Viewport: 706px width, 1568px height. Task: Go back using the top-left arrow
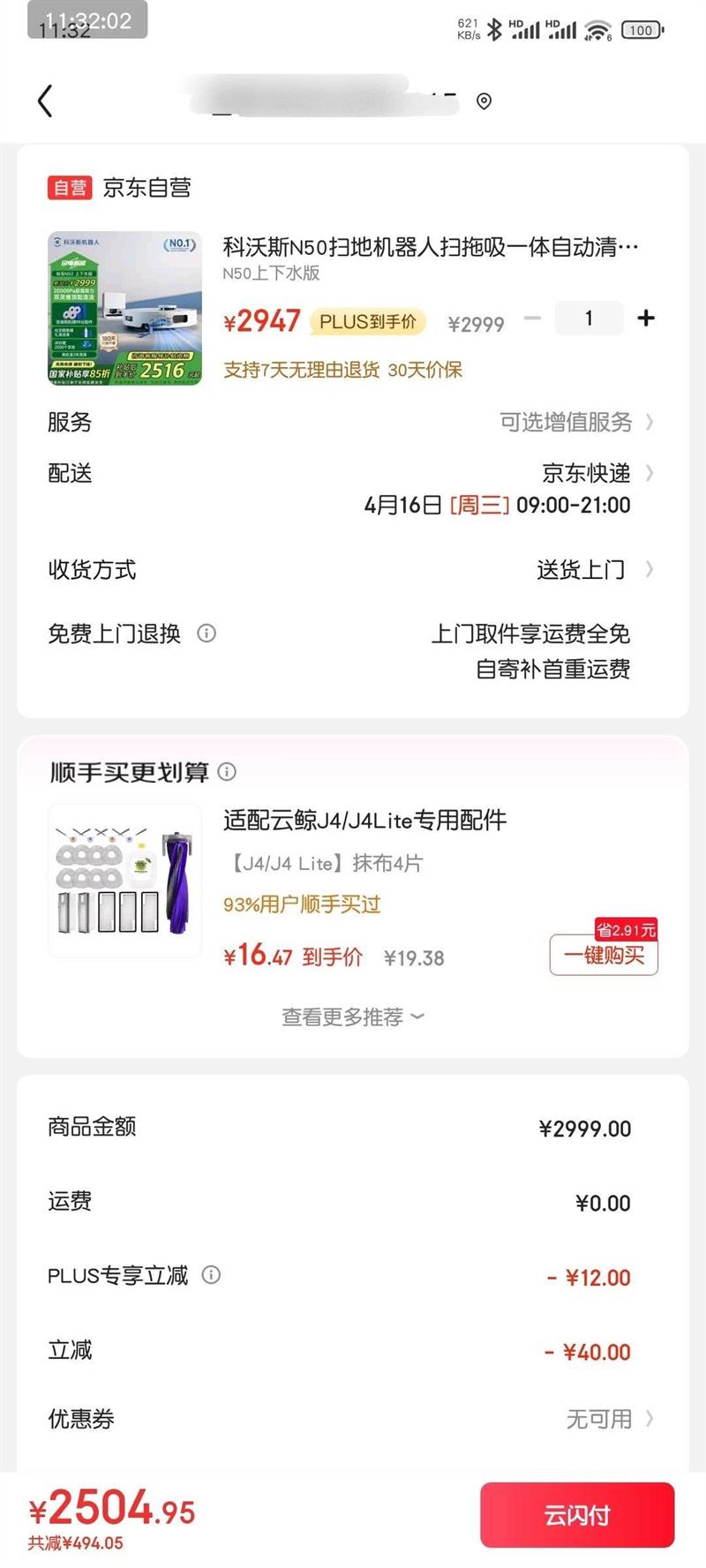coord(46,101)
